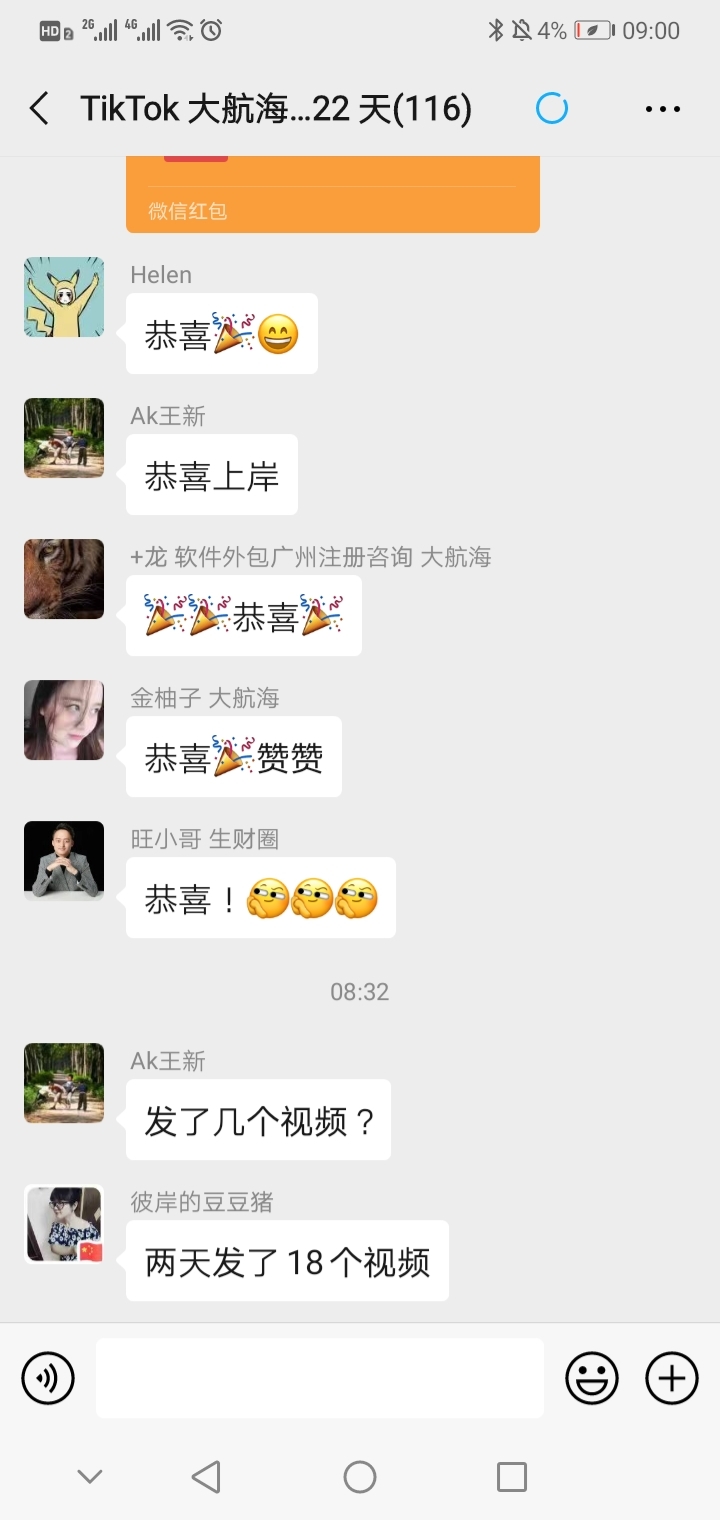The width and height of the screenshot is (720, 1520).
Task: Switch to voice message input
Action: point(48,1378)
